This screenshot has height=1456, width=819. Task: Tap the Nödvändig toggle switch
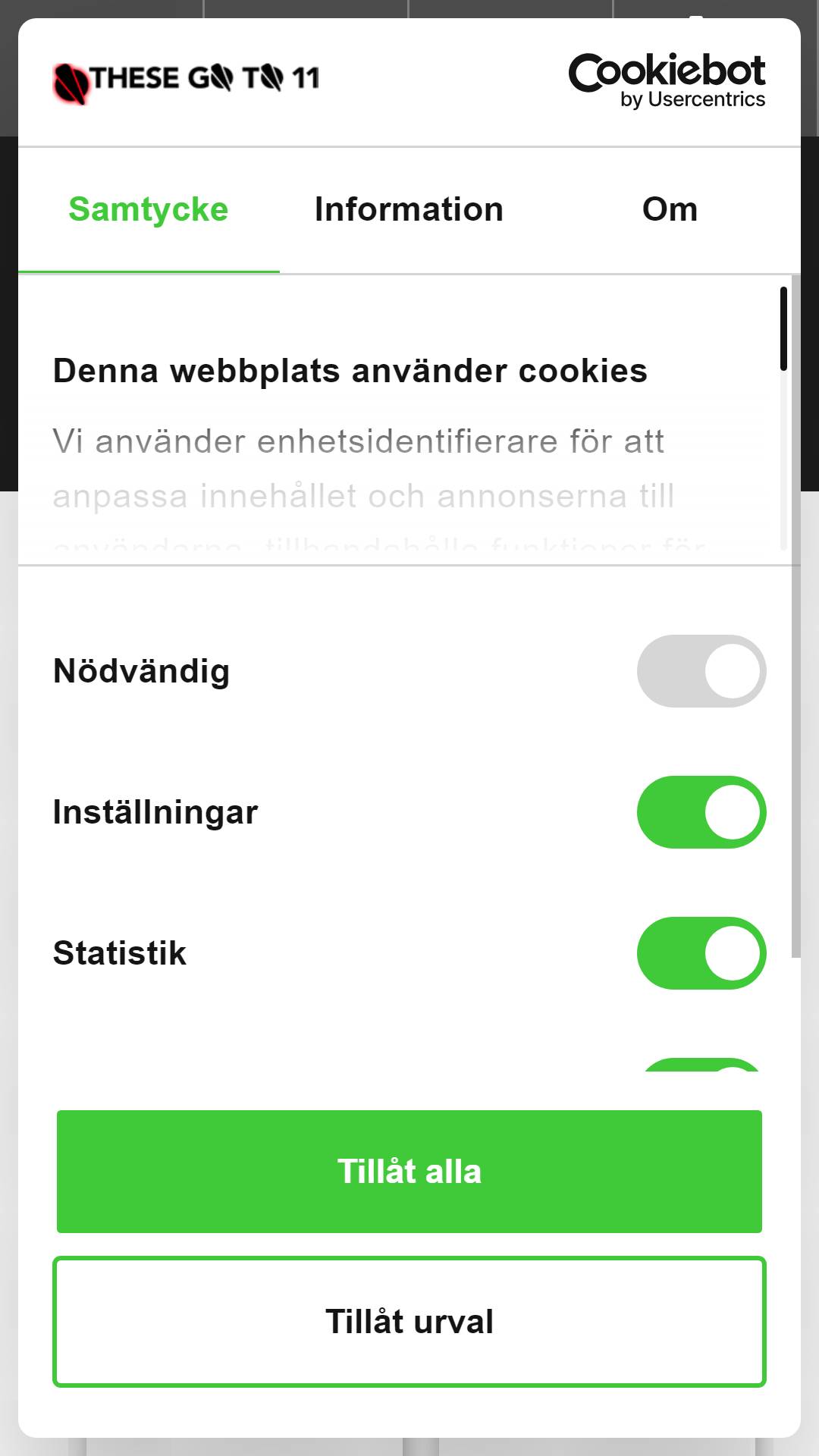tap(701, 671)
